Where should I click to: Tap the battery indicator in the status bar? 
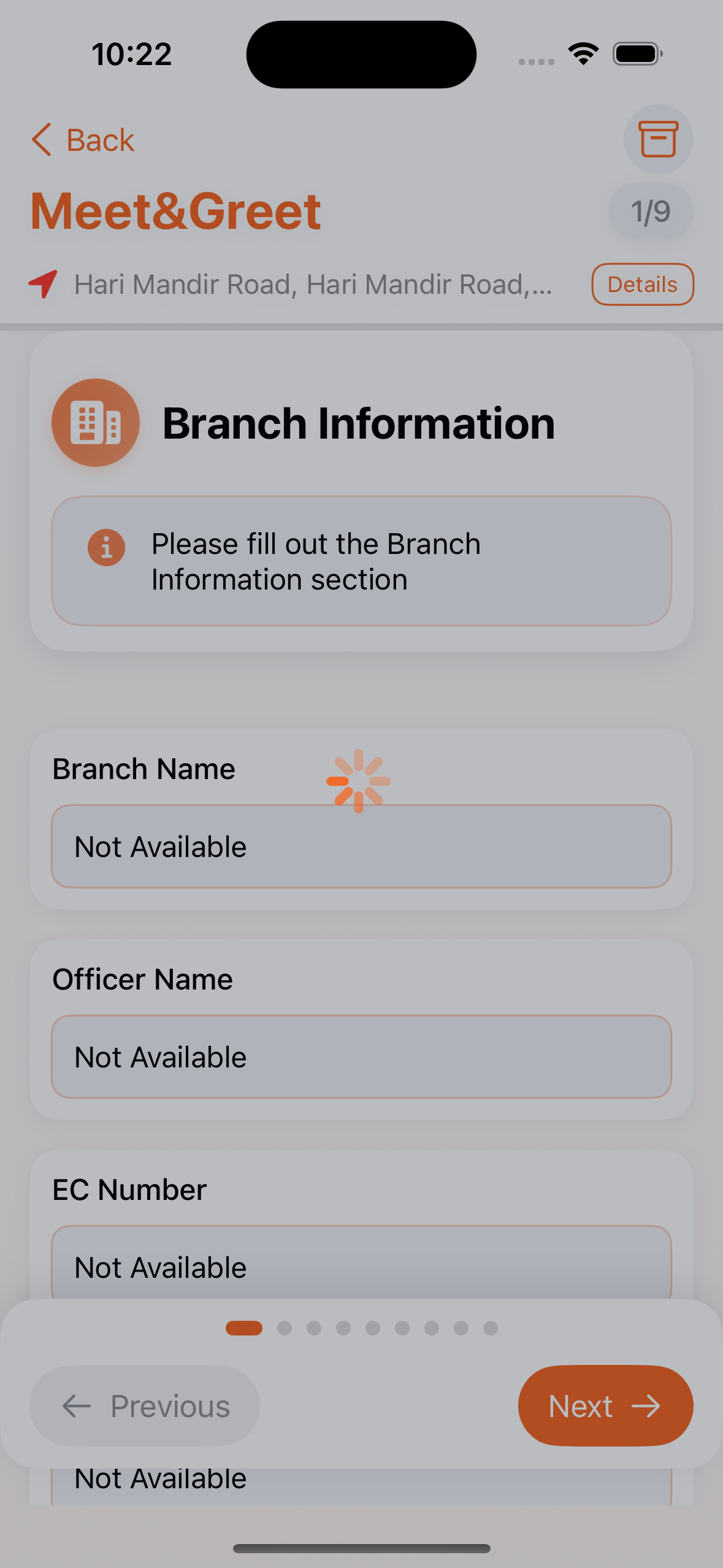pos(636,53)
